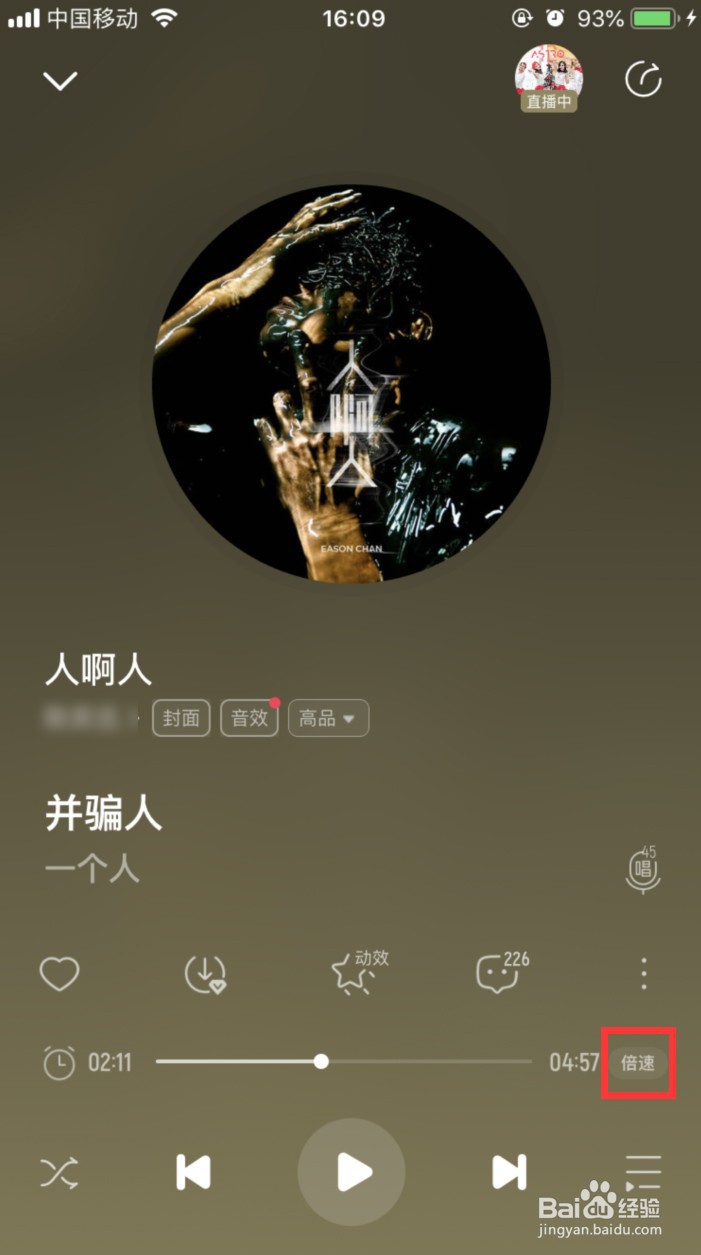
Task: Download the current song
Action: [205, 974]
